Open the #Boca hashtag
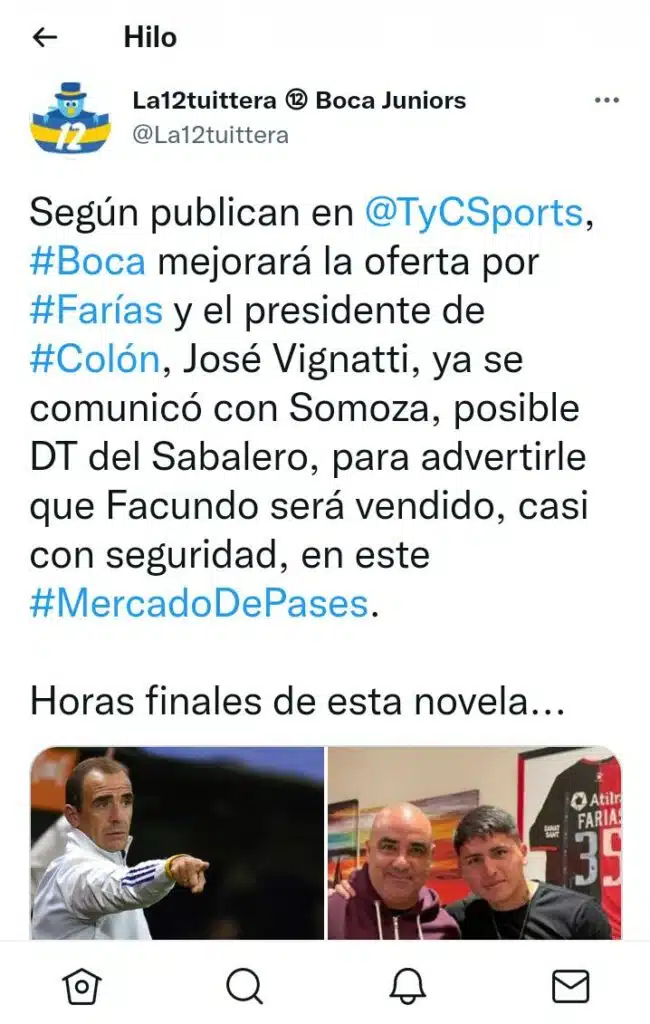The height and width of the screenshot is (1024, 650). [88, 261]
